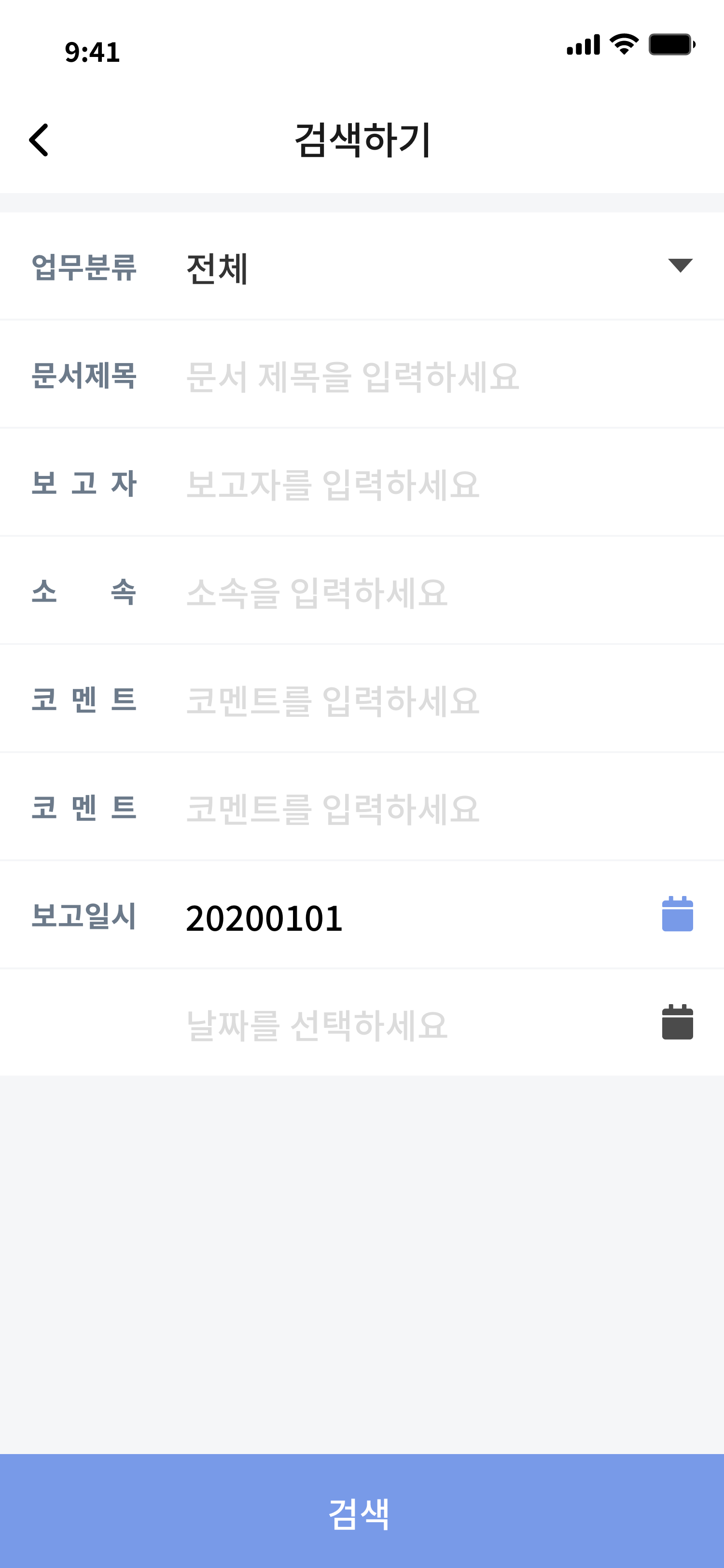Tap the 검색 button at the bottom
This screenshot has width=724, height=1568.
(362, 1511)
